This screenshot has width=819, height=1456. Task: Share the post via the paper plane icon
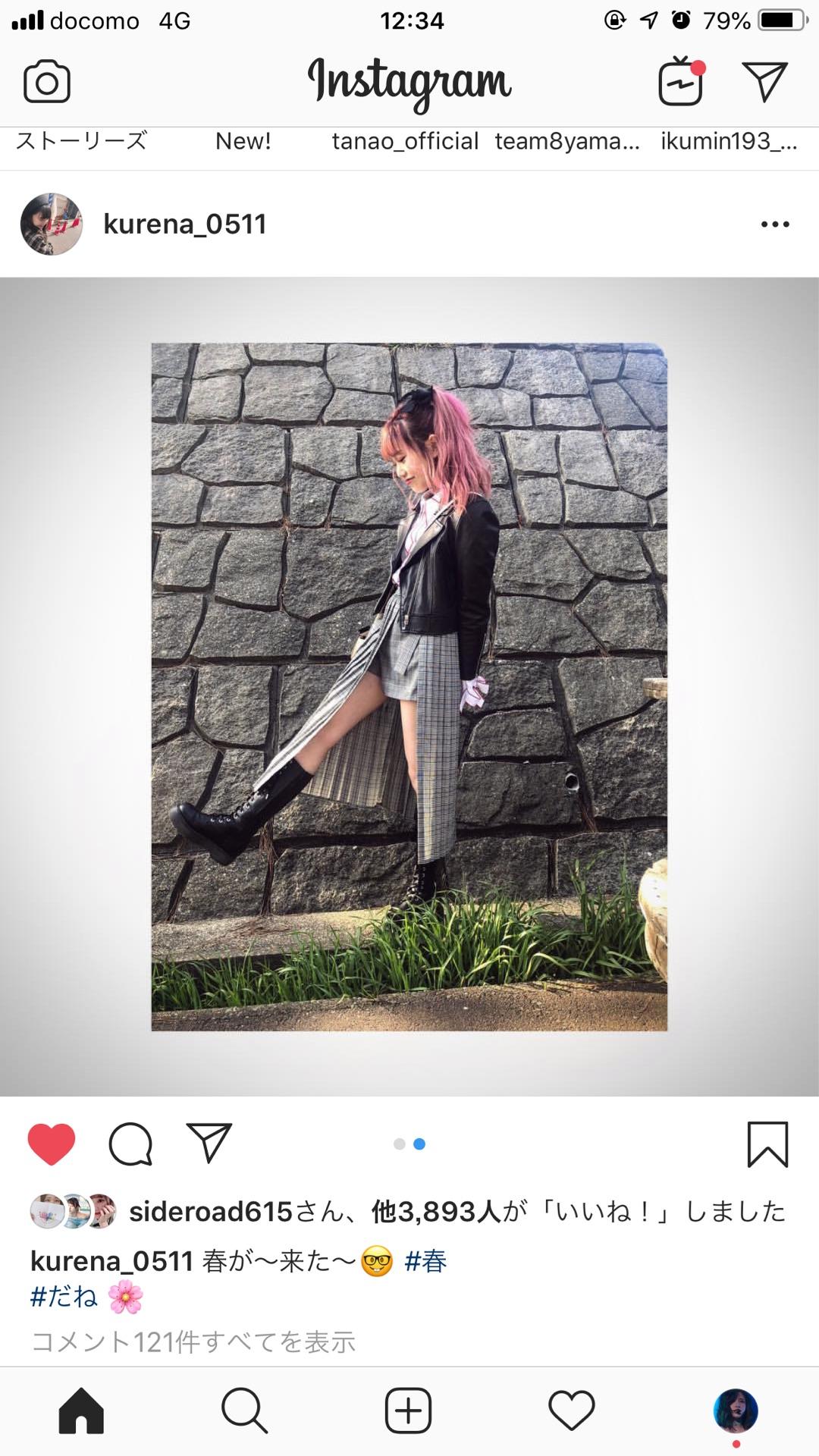209,1143
